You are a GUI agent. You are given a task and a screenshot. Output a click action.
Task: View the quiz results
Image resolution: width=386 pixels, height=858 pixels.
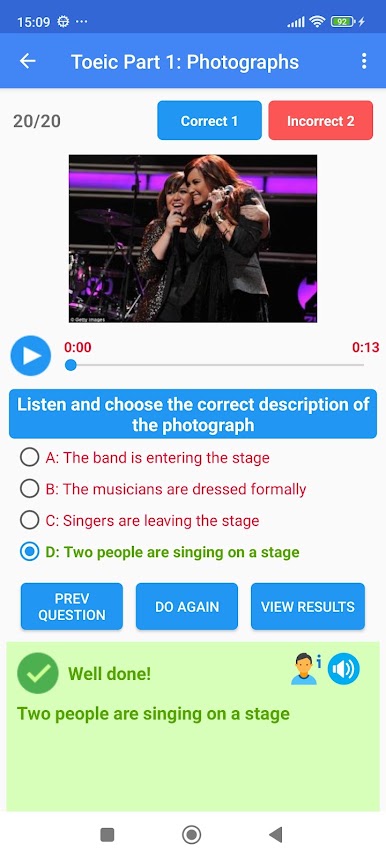coord(308,606)
